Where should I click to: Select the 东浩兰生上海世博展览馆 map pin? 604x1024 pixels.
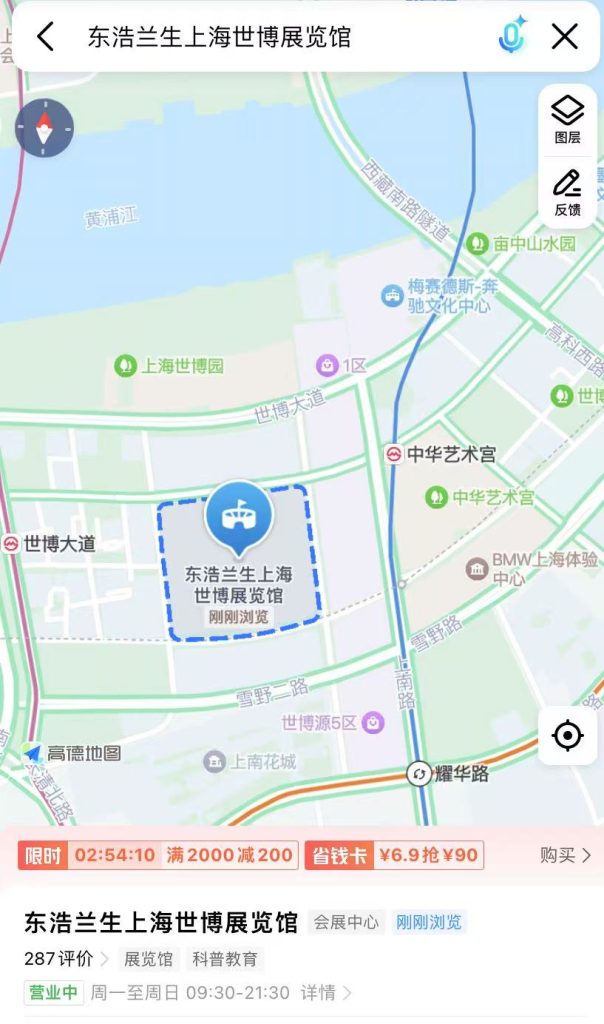[238, 514]
